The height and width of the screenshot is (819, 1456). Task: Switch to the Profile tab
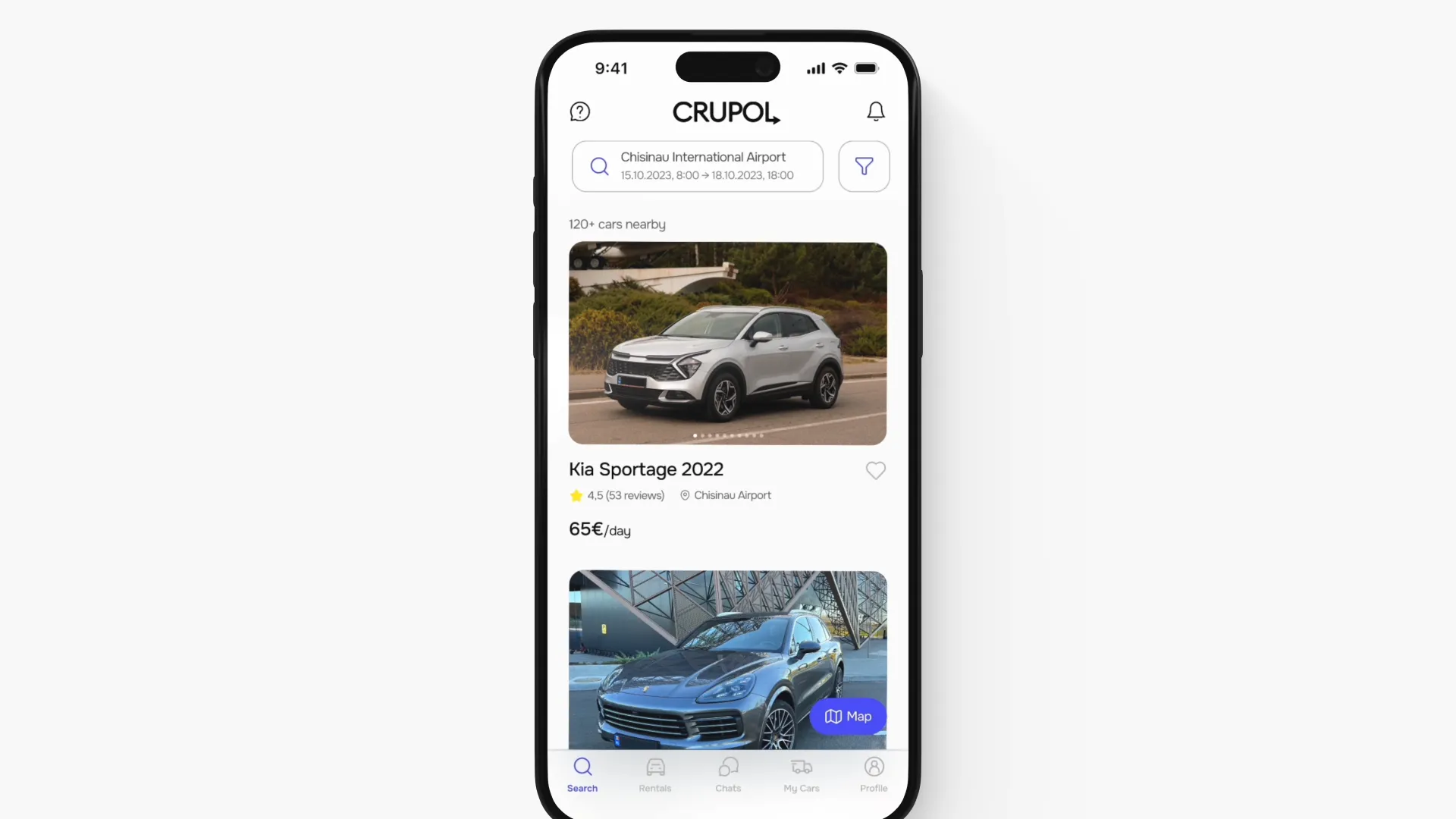tap(874, 774)
